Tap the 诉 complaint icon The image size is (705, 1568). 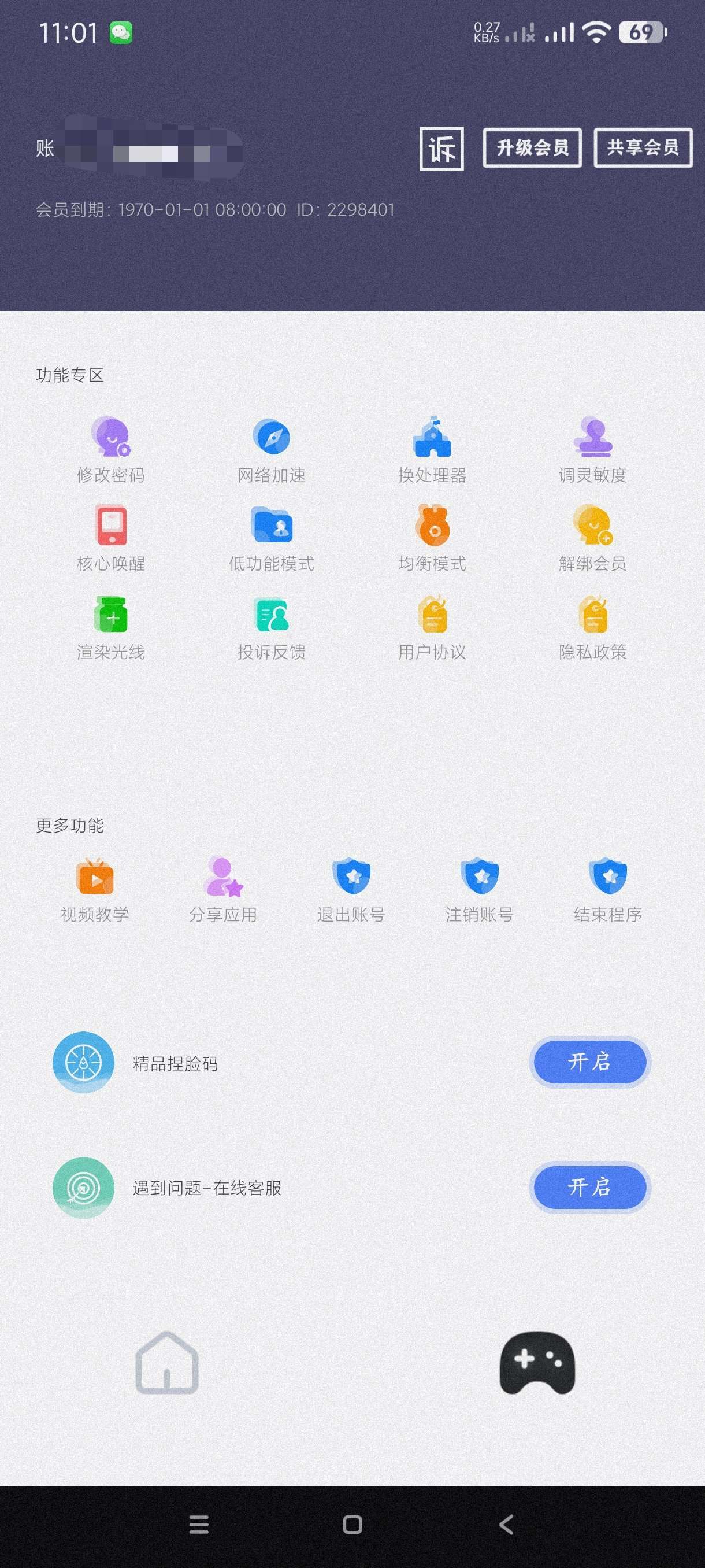[441, 149]
